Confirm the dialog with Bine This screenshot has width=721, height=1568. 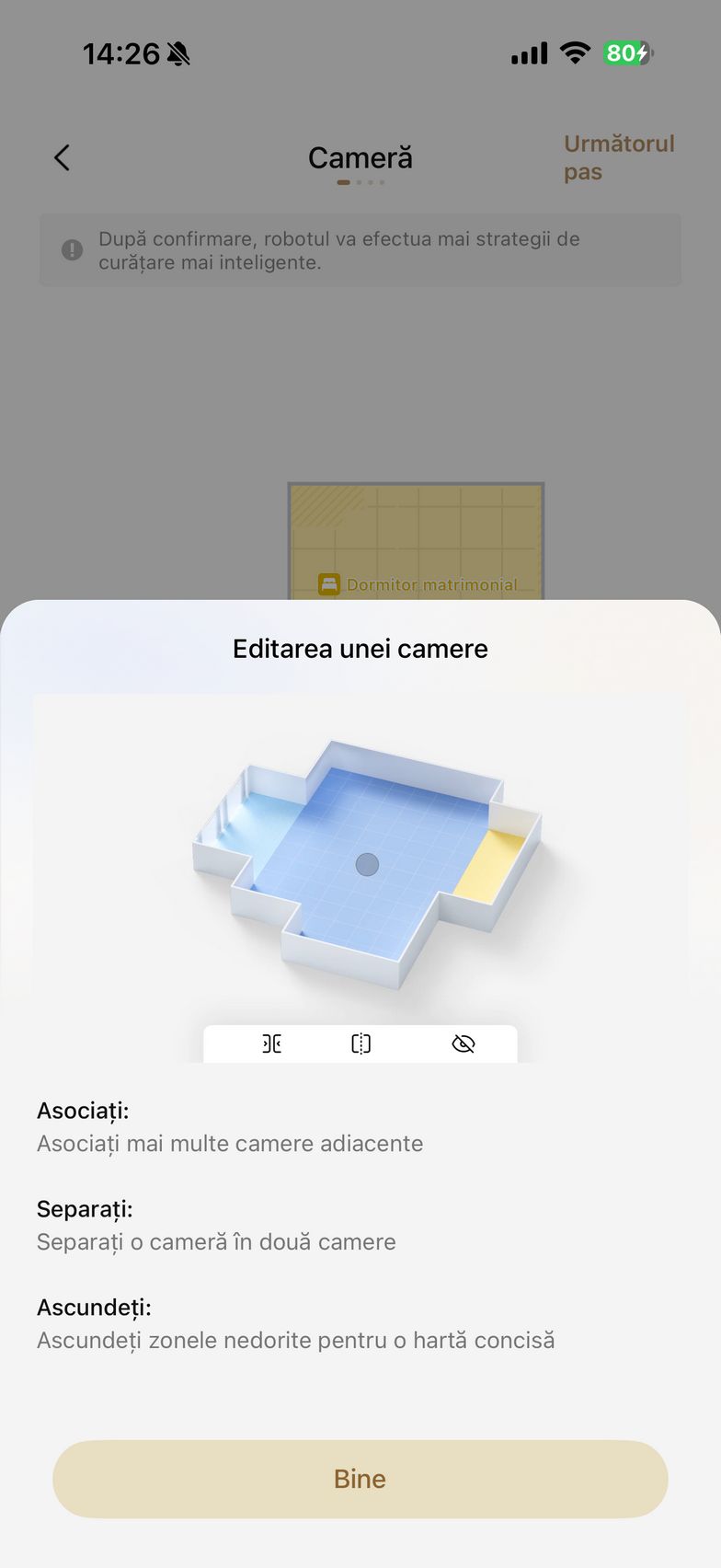[360, 1479]
